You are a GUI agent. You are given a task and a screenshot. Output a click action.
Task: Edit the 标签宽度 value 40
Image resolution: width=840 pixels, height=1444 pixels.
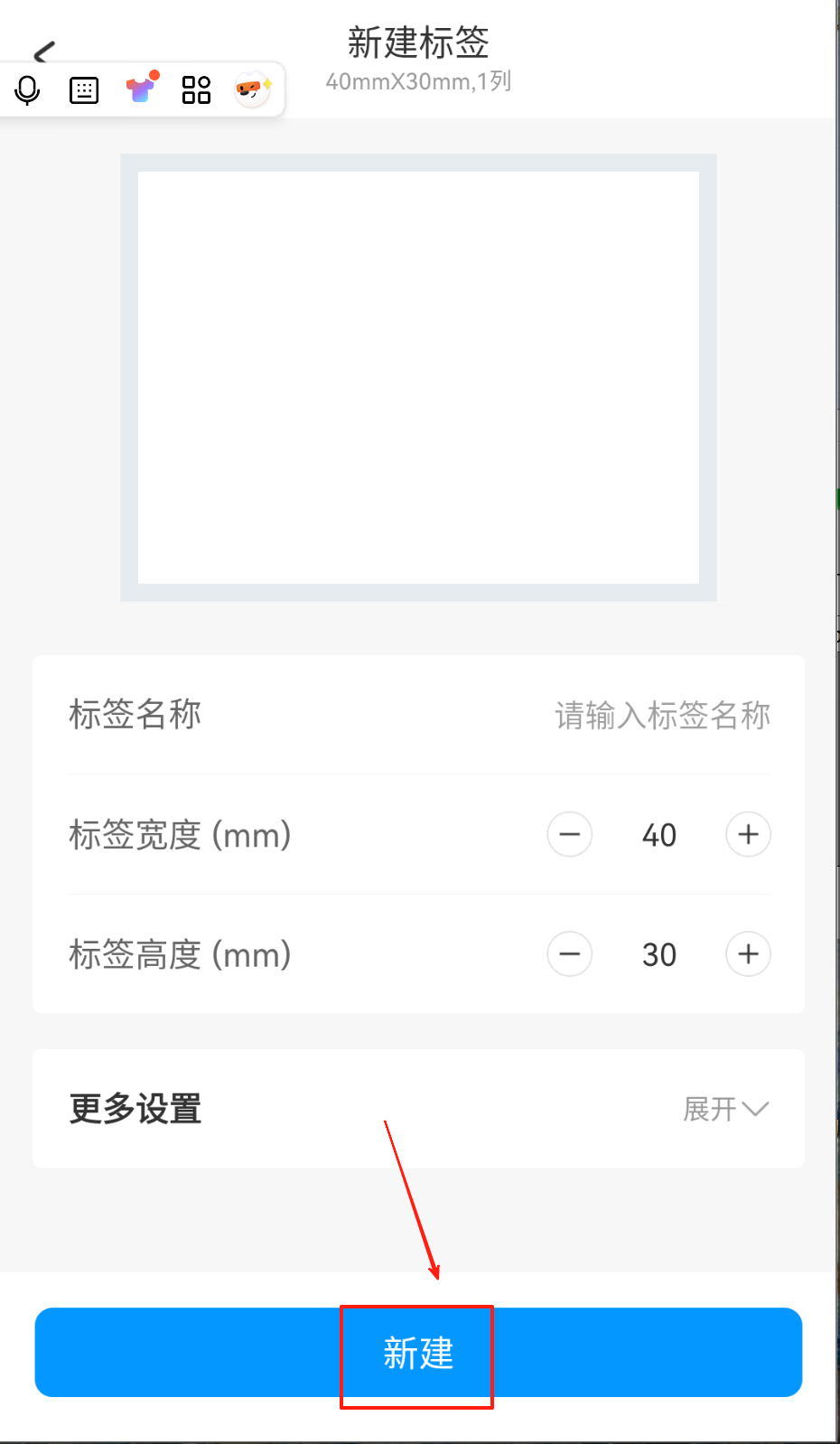pos(659,835)
